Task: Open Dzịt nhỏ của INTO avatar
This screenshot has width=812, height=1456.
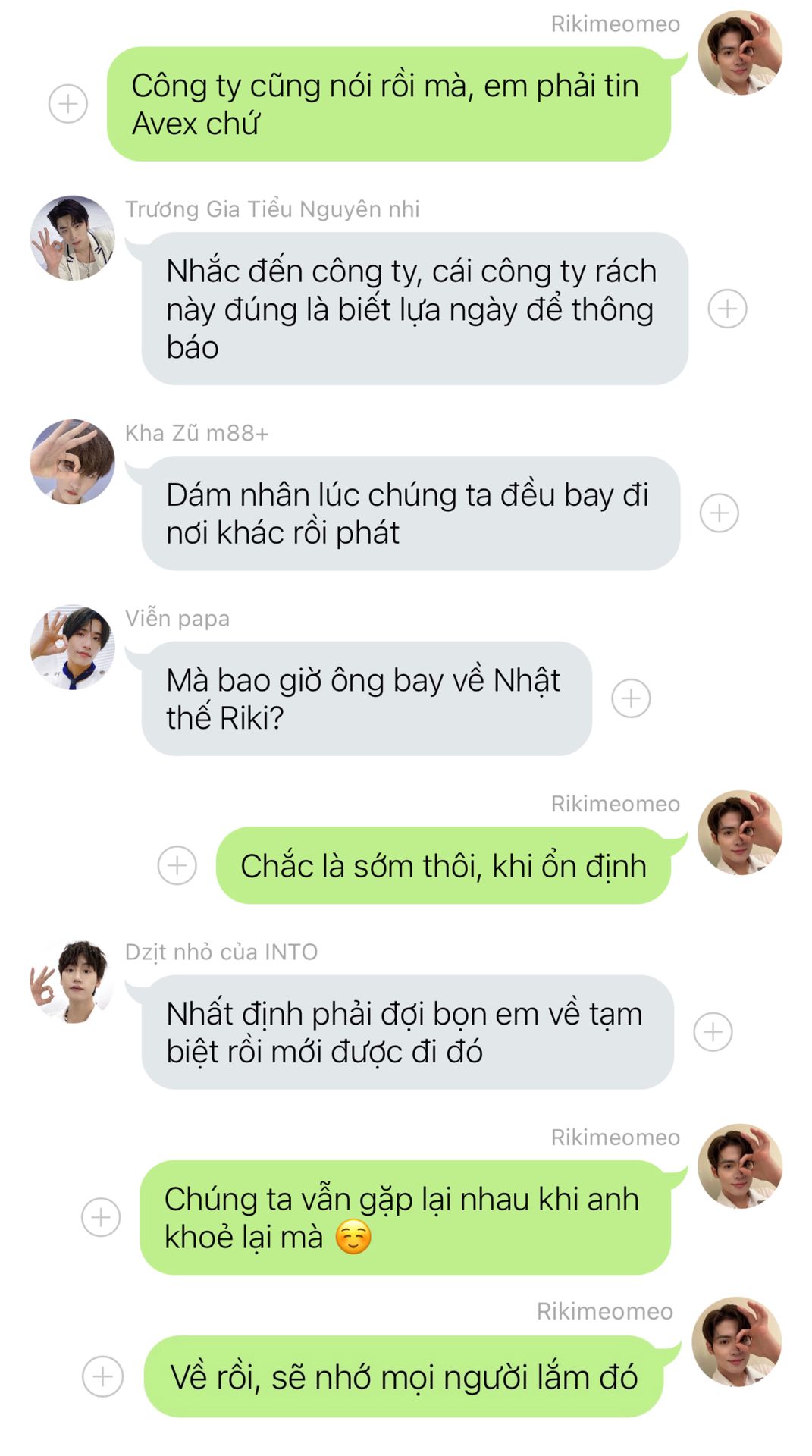Action: (72, 981)
